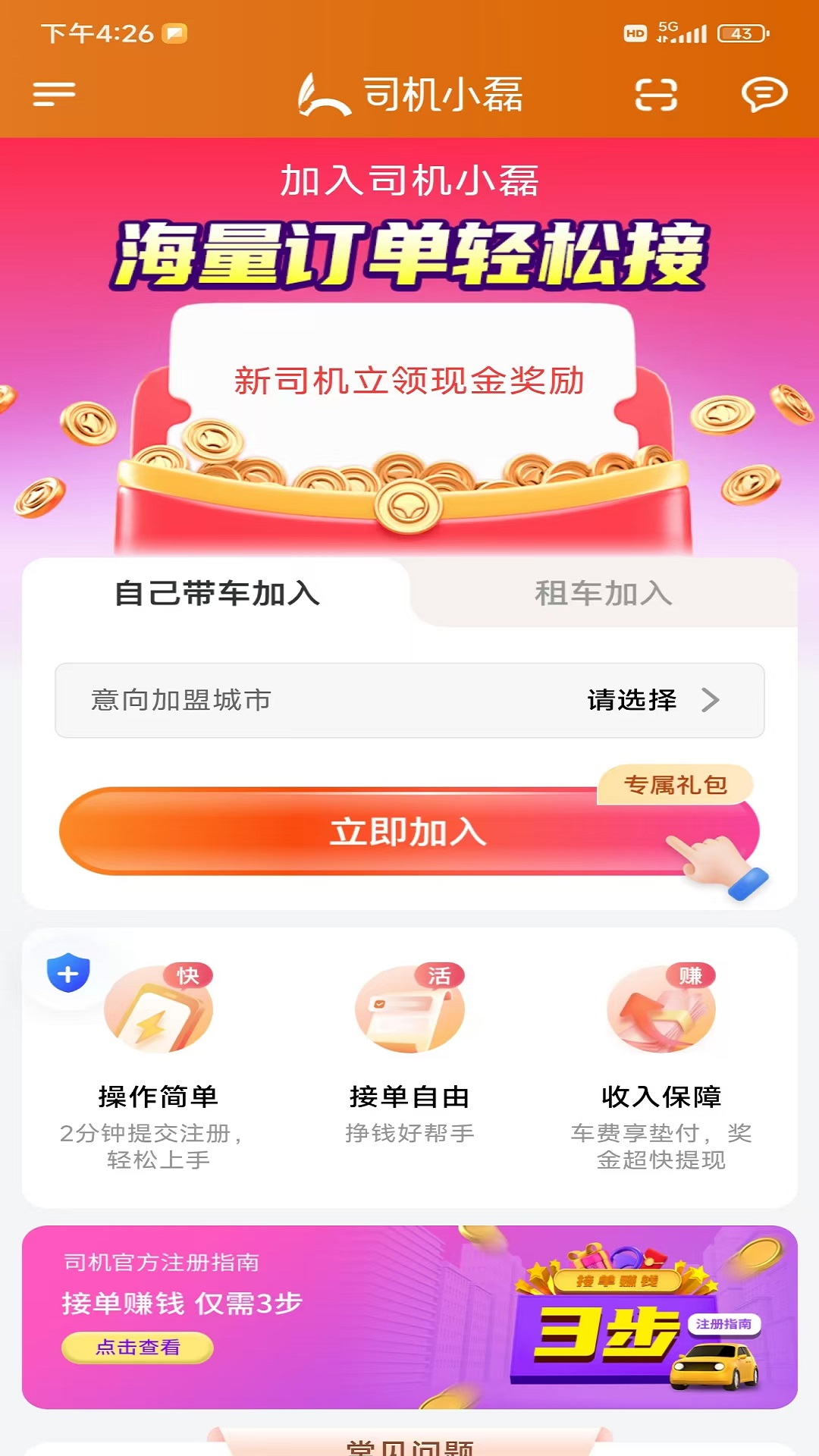Switch to the 租车加入 tab
The image size is (819, 1456).
pos(603,596)
